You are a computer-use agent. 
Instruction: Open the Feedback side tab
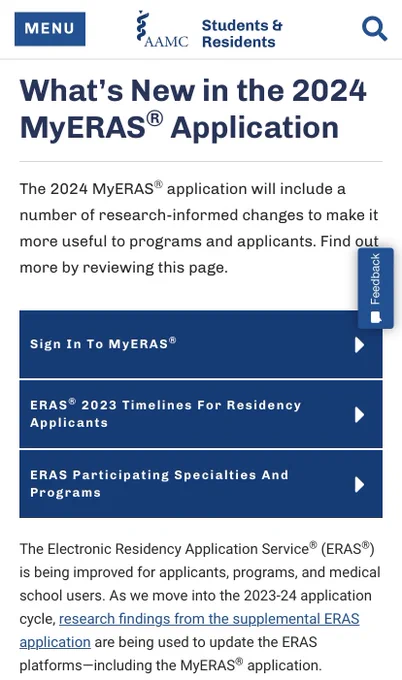click(x=376, y=288)
